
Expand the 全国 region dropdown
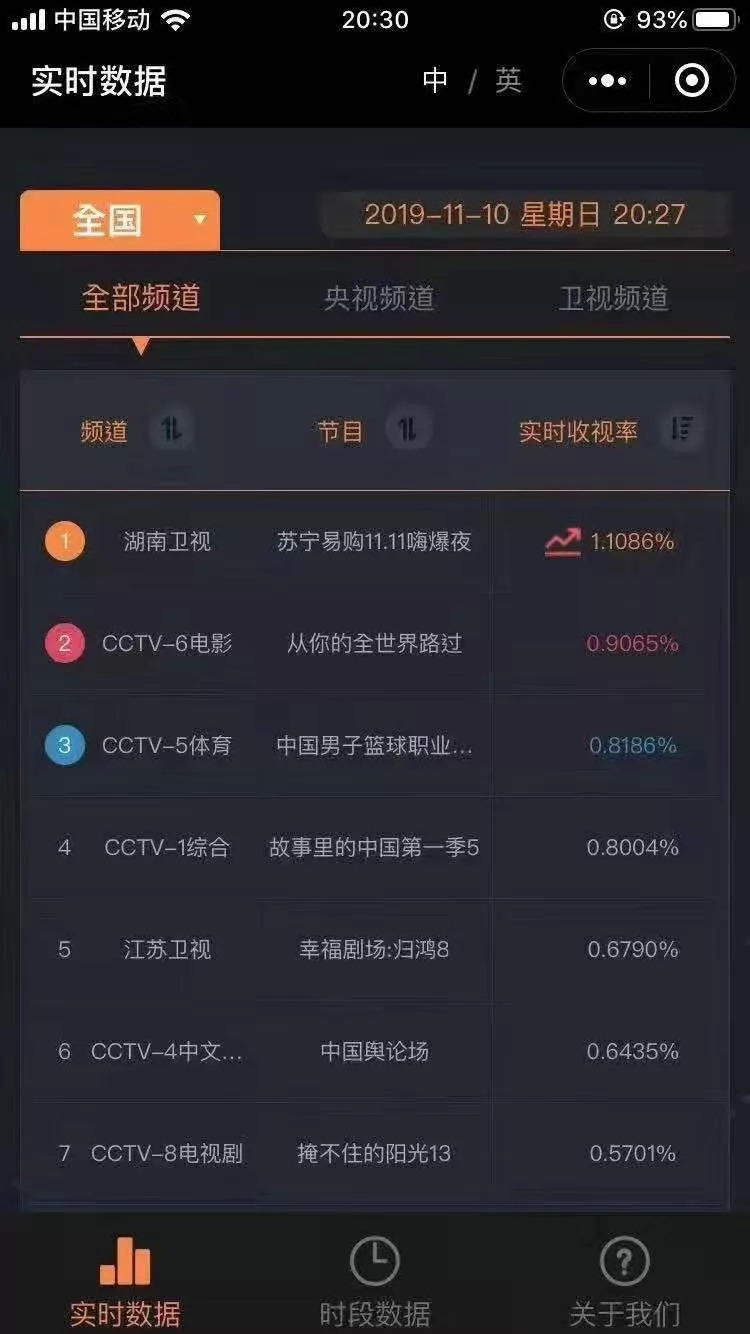click(120, 220)
